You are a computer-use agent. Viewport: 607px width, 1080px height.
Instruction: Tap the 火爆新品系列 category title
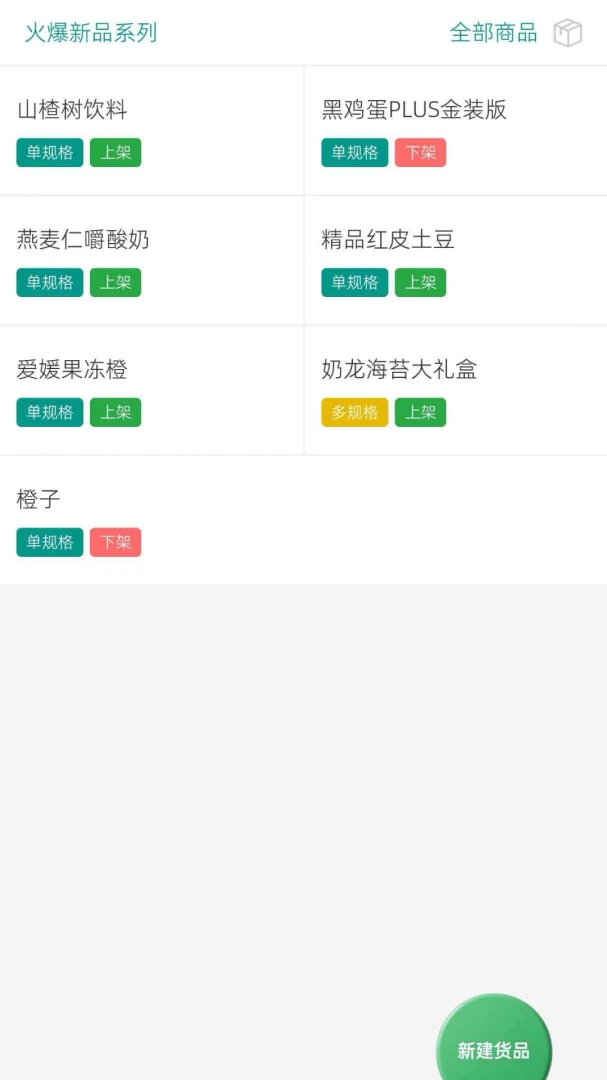point(91,32)
